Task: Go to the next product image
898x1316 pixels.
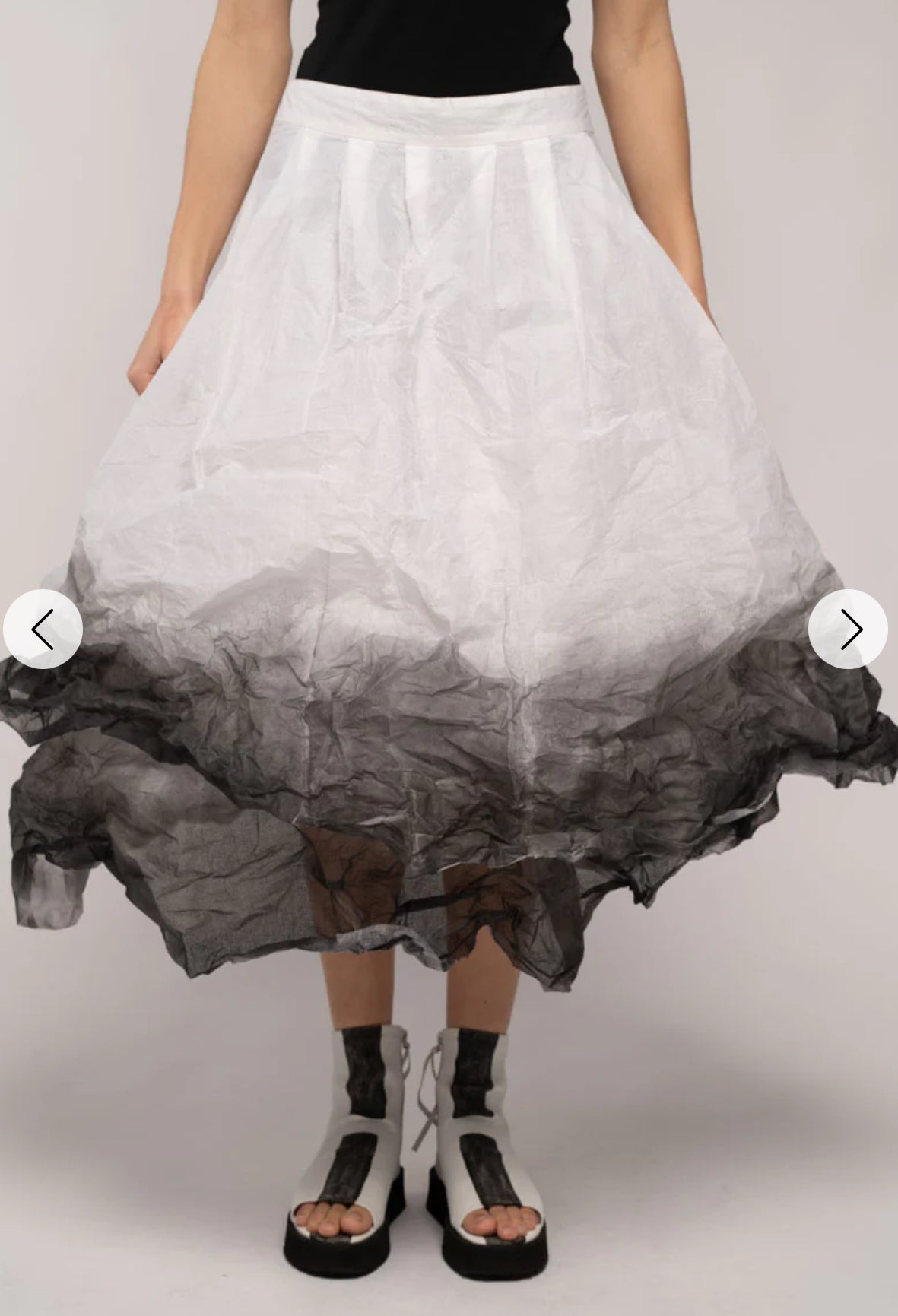Action: [848, 629]
